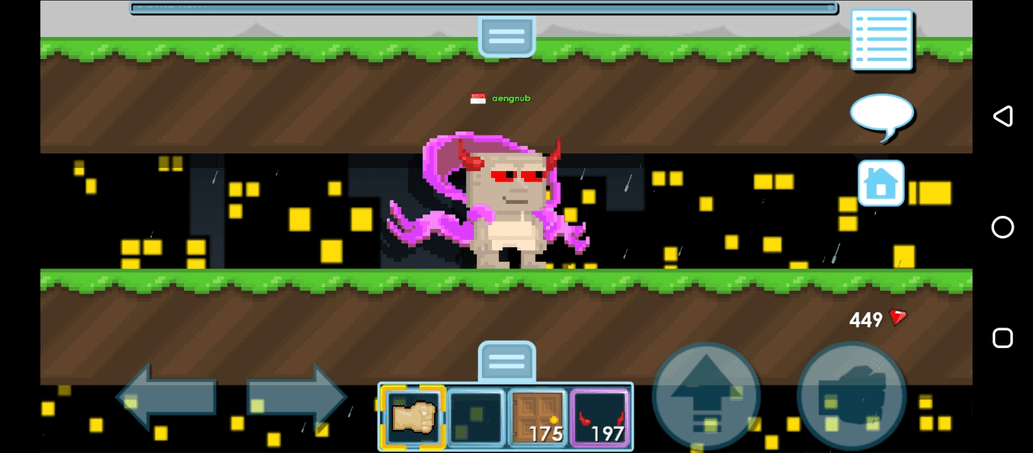This screenshot has height=453, width=1033.
Task: Move the character left
Action: tap(166, 397)
